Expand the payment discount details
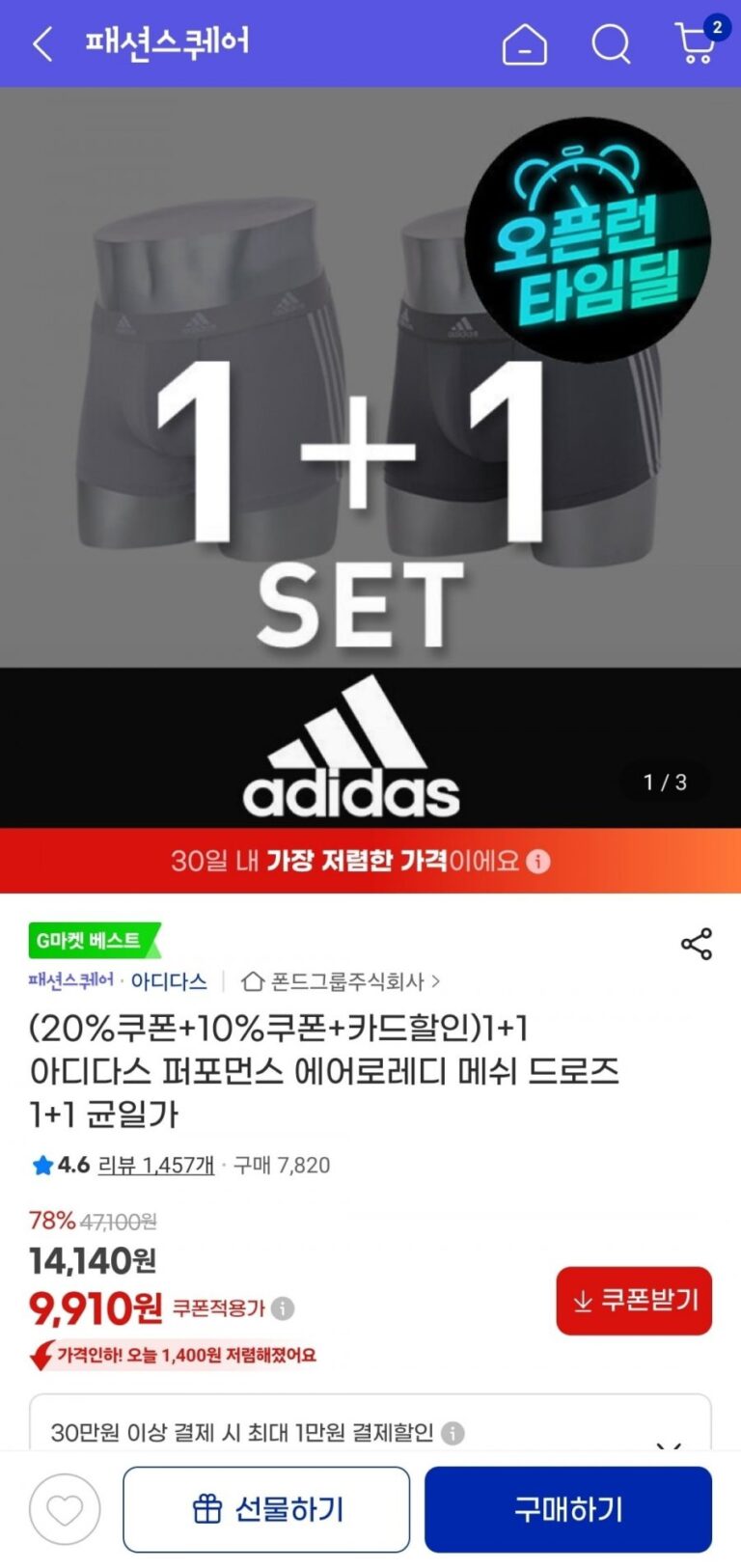 [x=669, y=1444]
